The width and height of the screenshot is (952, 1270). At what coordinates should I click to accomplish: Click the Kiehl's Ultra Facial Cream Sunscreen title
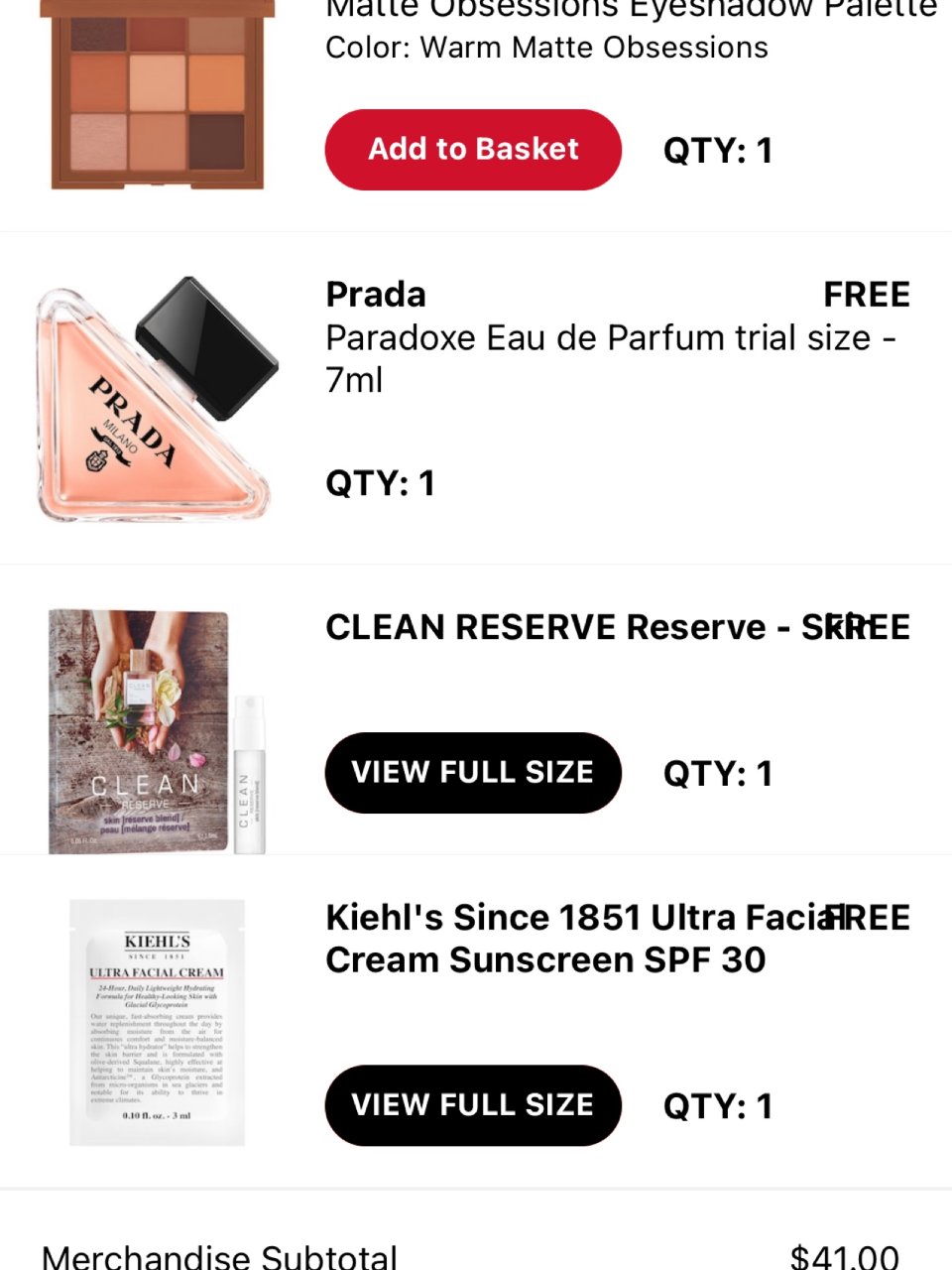pyautogui.click(x=595, y=938)
